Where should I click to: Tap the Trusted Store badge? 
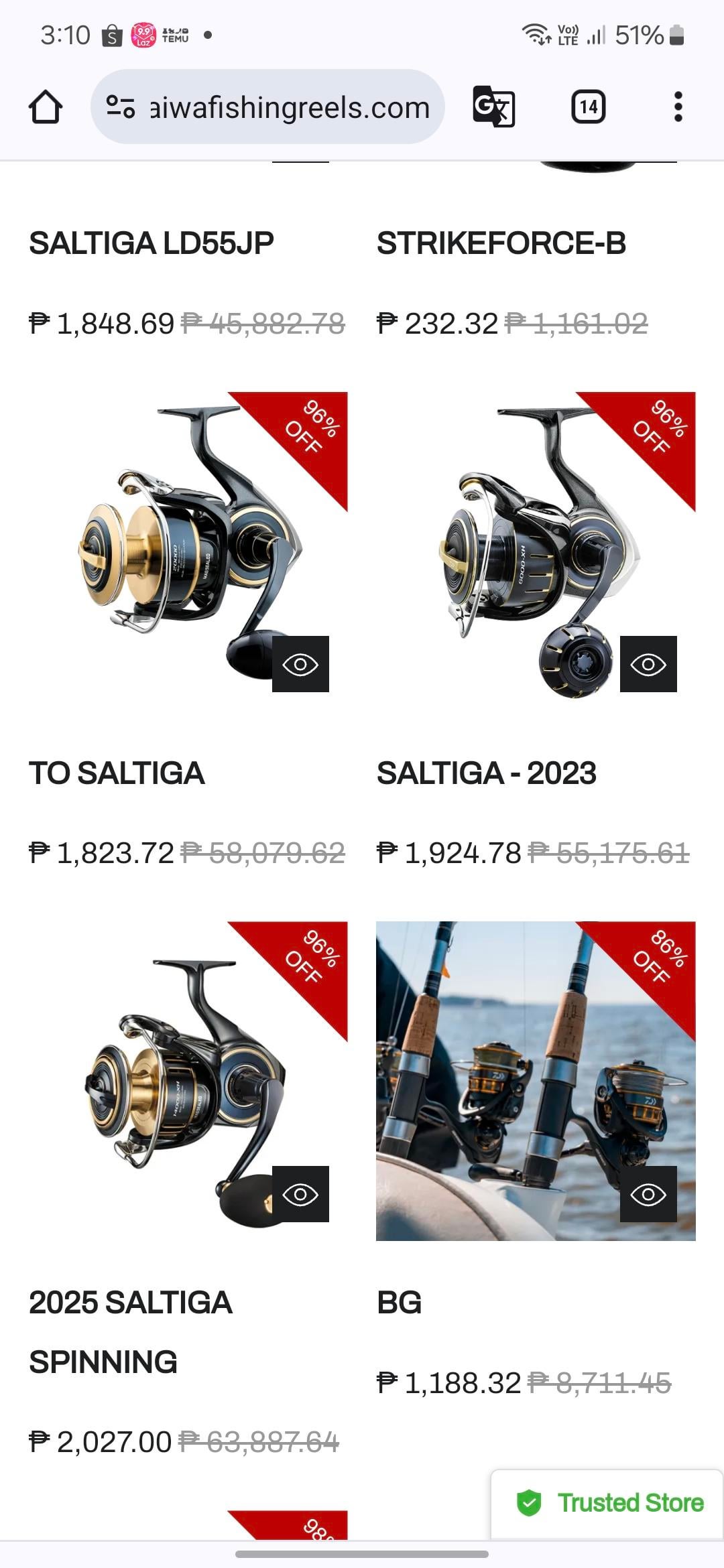click(610, 1503)
